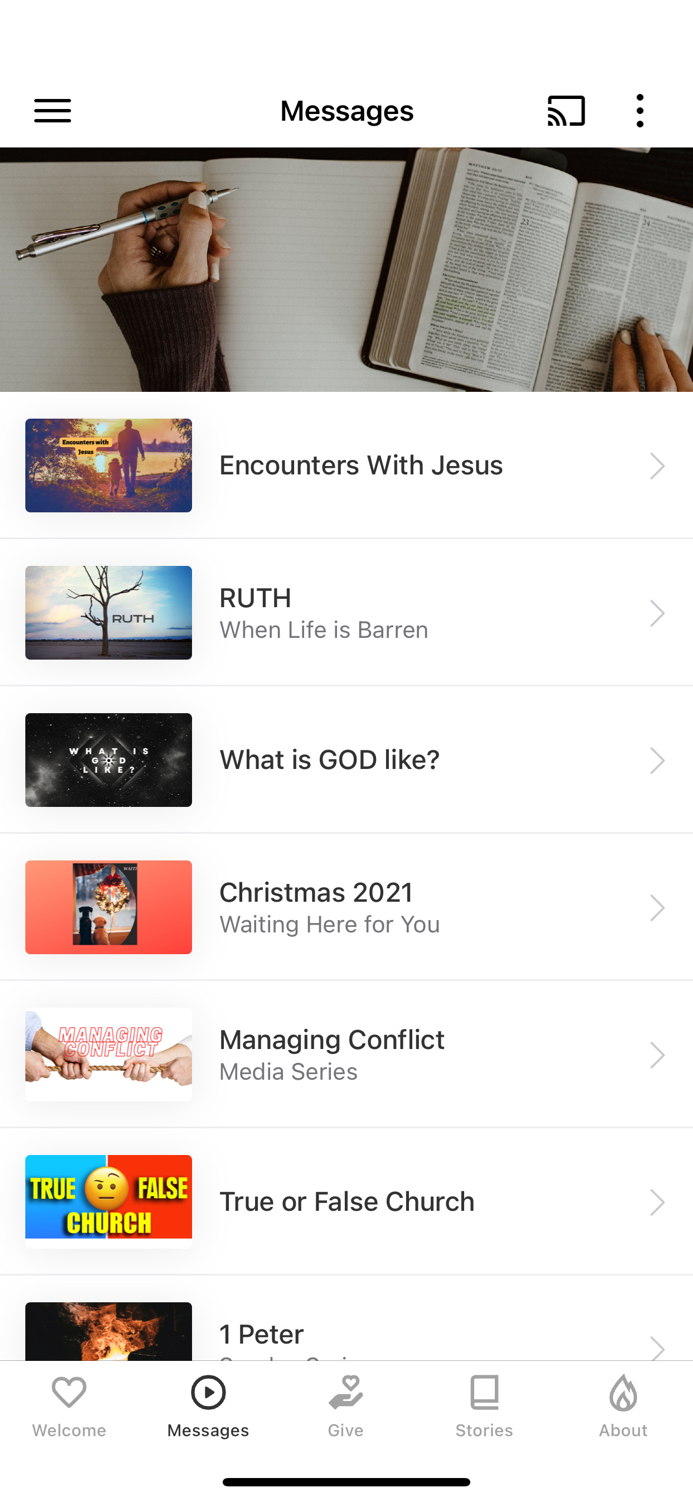Select the Messages tab
This screenshot has width=693, height=1500.
(x=208, y=1406)
